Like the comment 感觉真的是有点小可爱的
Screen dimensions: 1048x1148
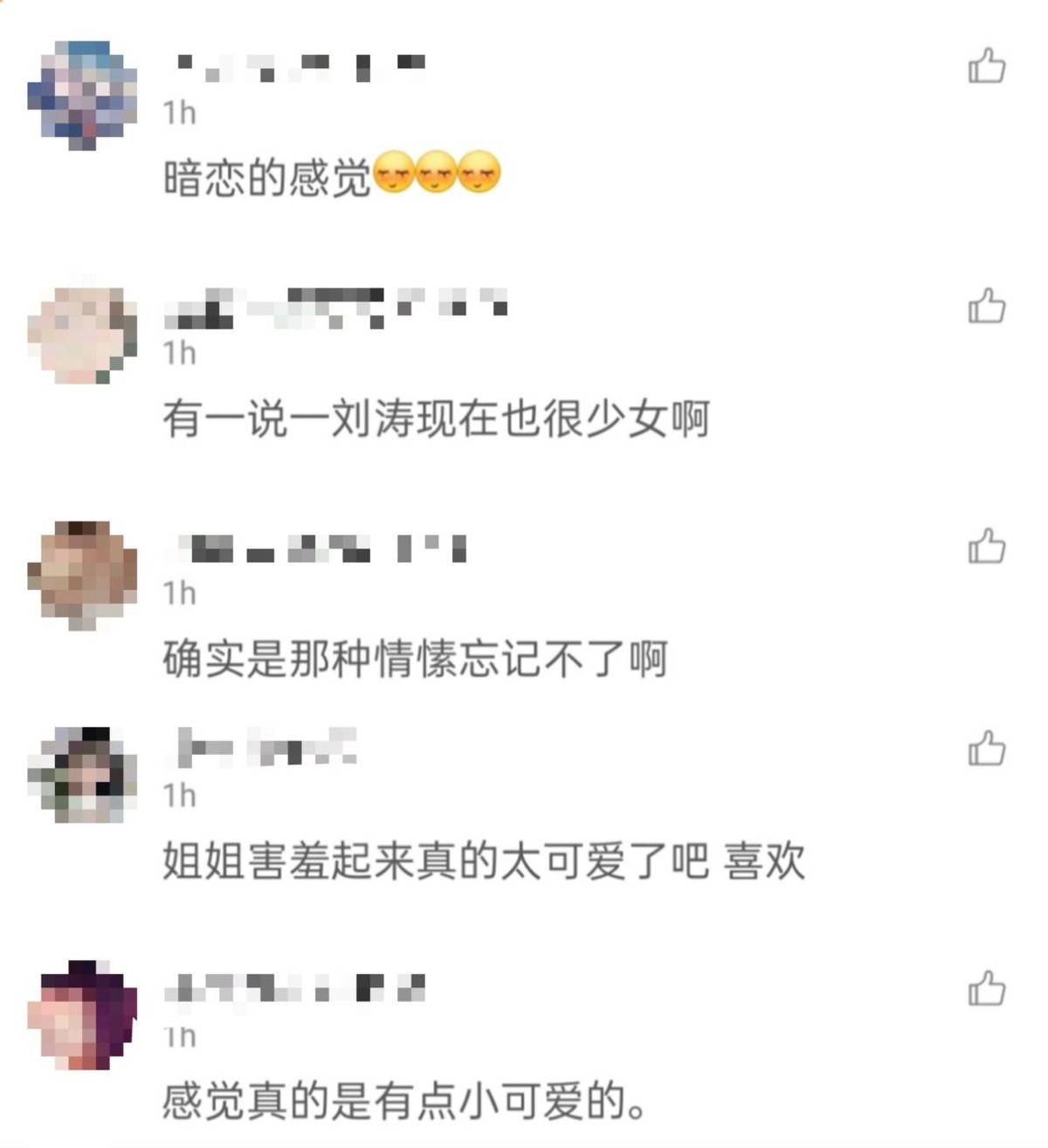[x=987, y=989]
